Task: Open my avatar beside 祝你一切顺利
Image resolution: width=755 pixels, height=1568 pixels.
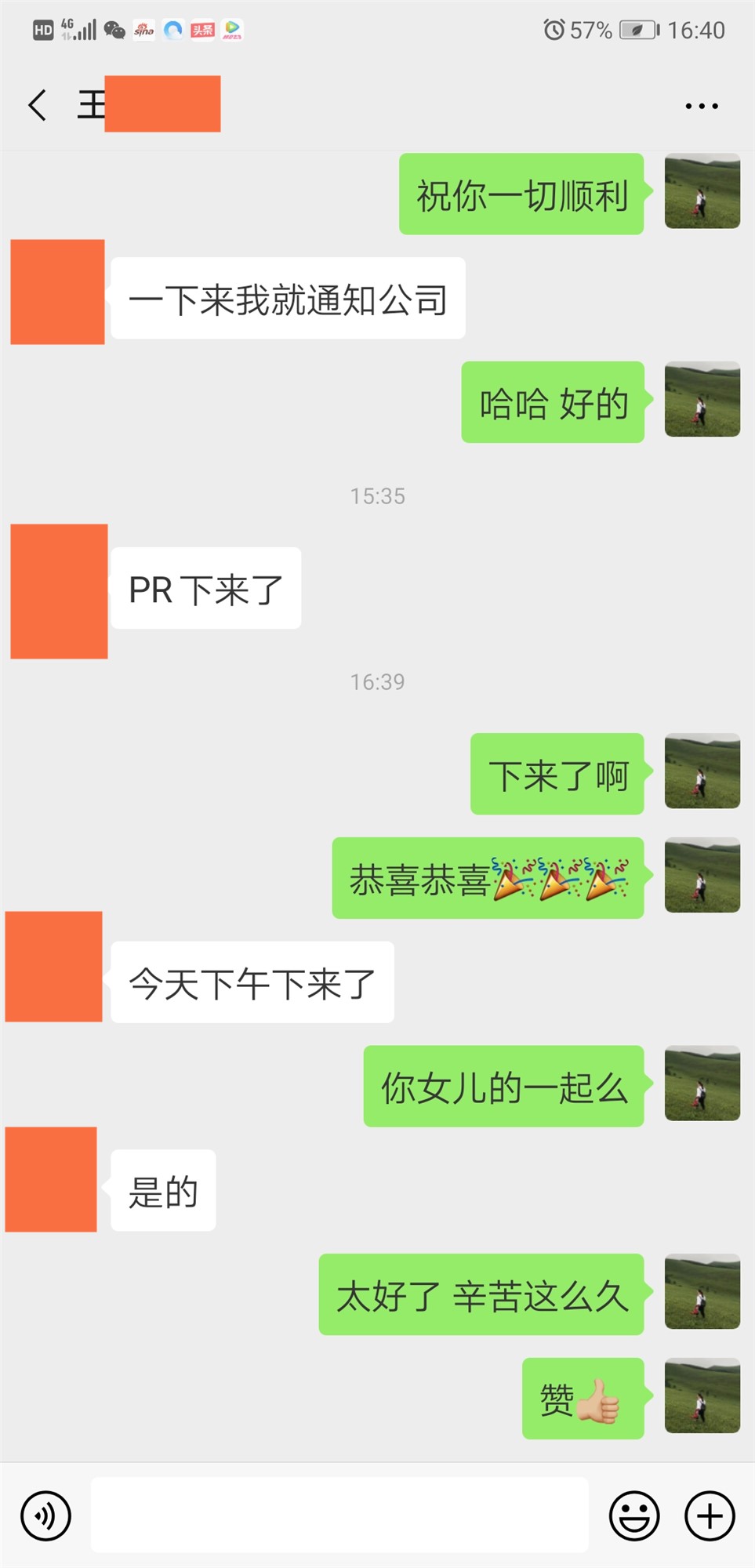Action: [x=702, y=191]
